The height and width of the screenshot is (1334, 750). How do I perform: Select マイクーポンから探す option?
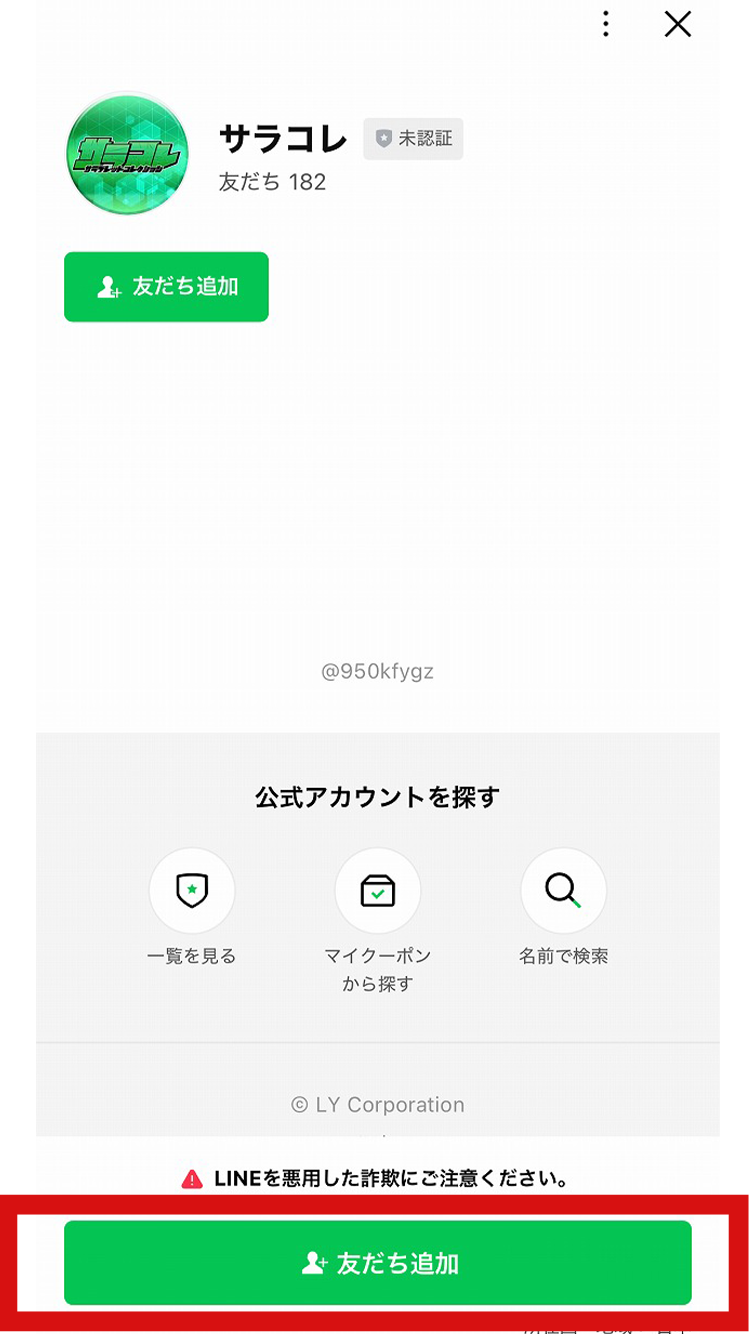(x=375, y=965)
